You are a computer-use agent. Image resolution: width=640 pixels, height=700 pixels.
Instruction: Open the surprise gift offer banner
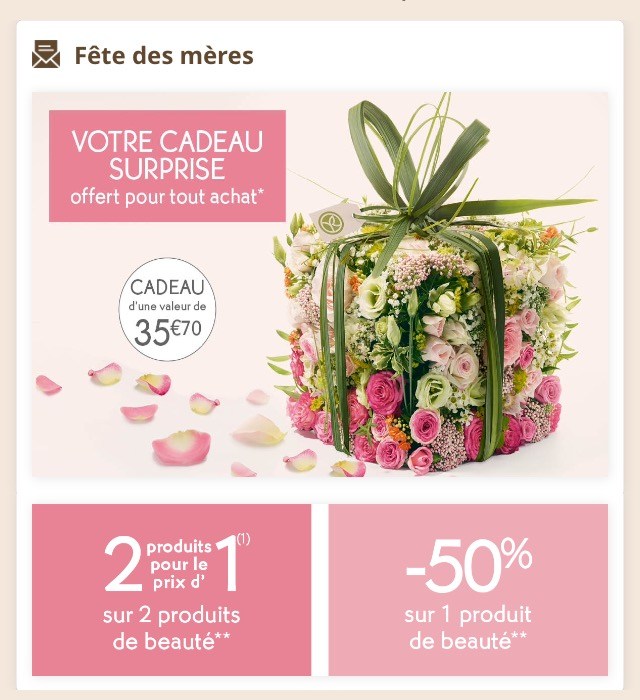coord(320,284)
